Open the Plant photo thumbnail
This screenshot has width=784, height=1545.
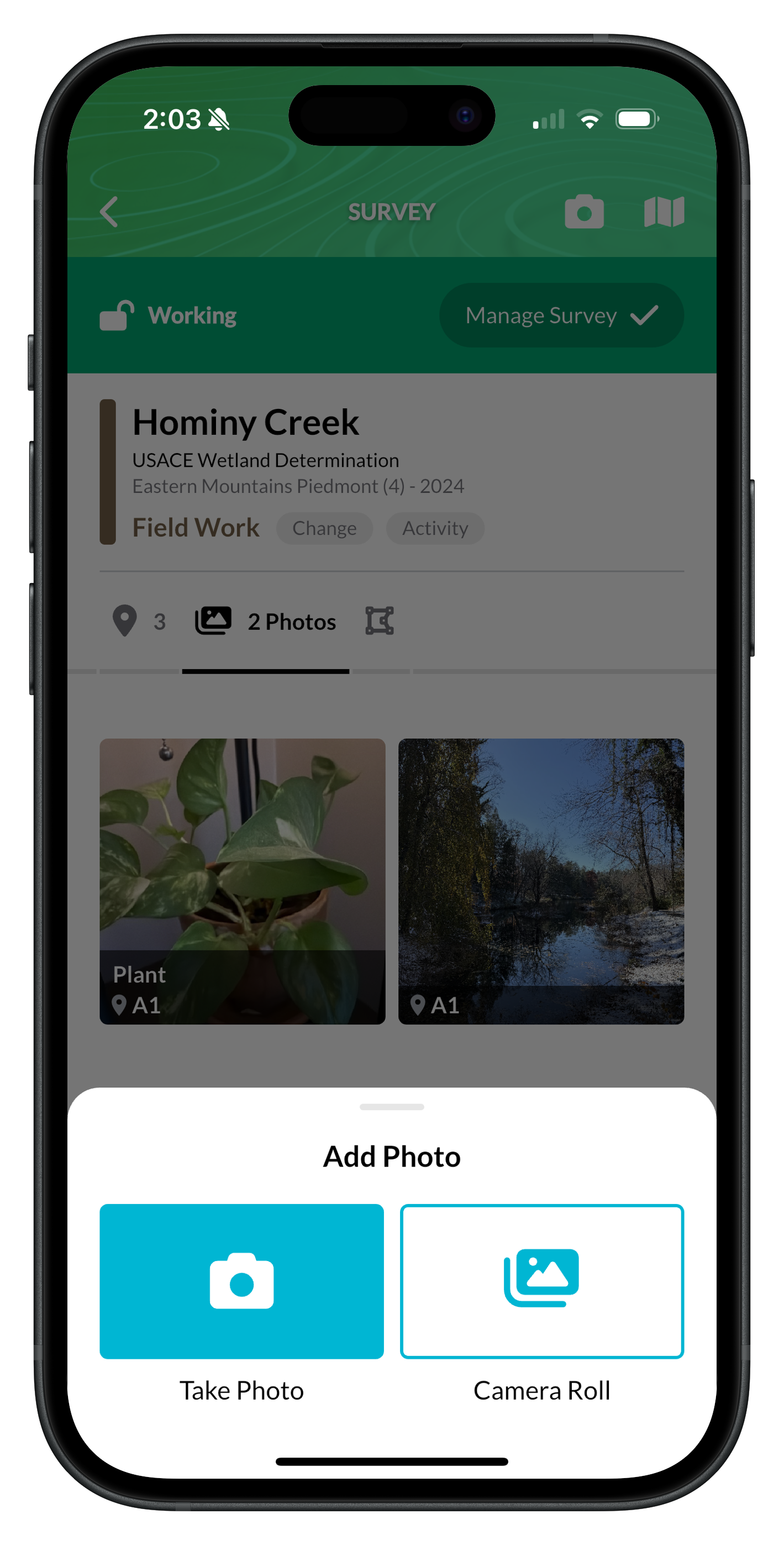tap(242, 880)
